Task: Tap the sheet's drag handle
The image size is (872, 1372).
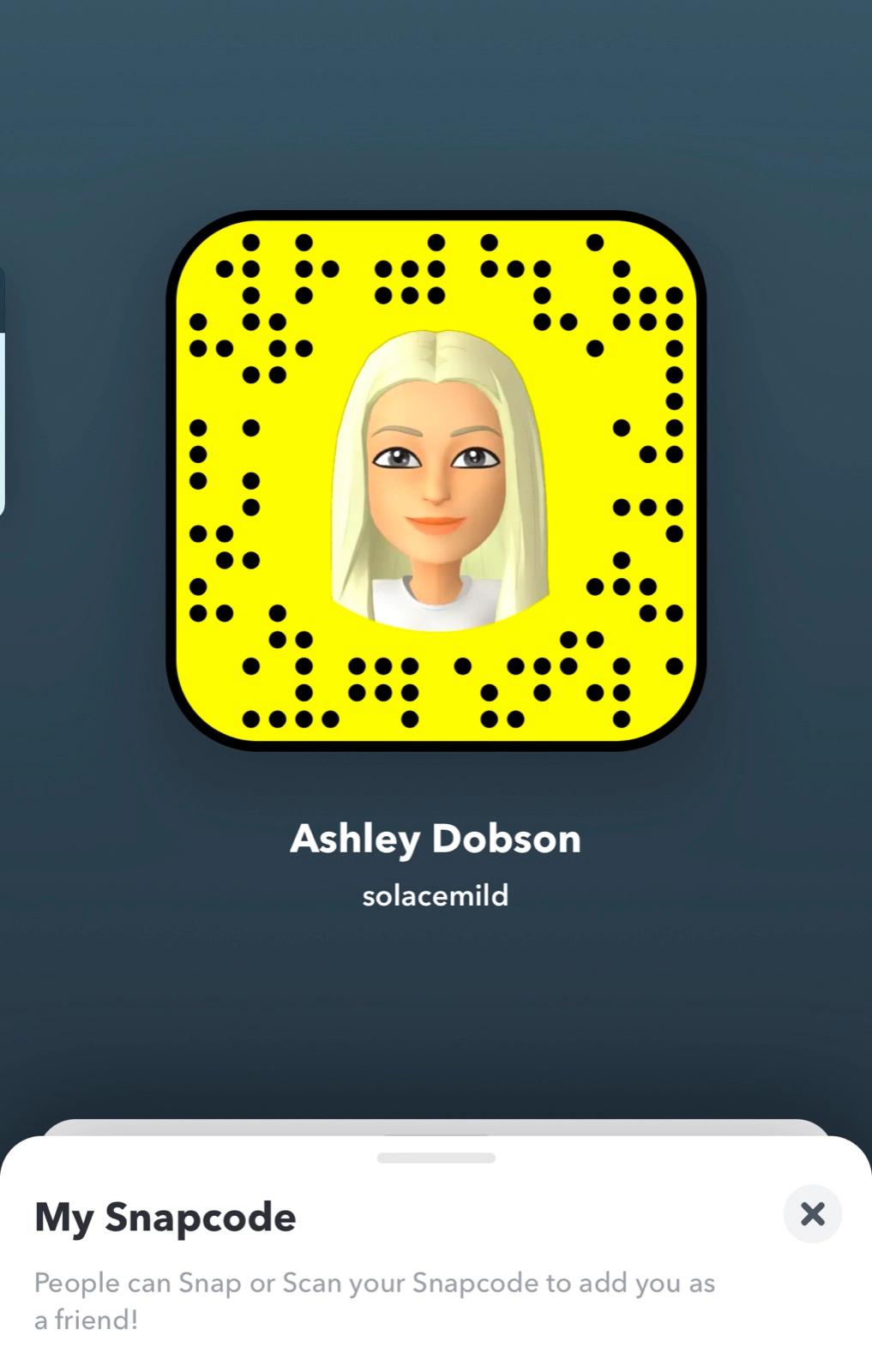Action: click(436, 1158)
